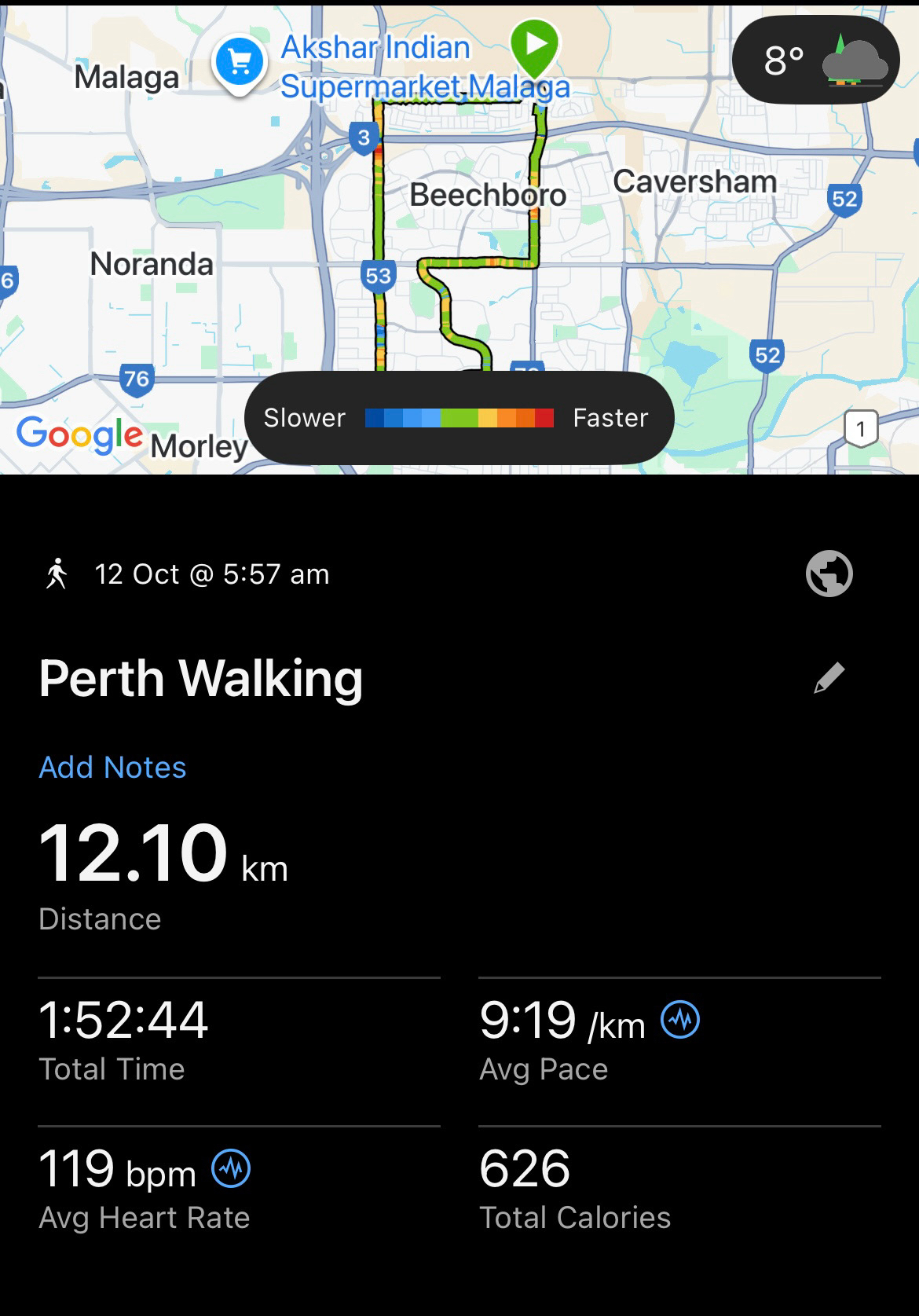Show info for Avg Heart Rate icon

tap(231, 1168)
